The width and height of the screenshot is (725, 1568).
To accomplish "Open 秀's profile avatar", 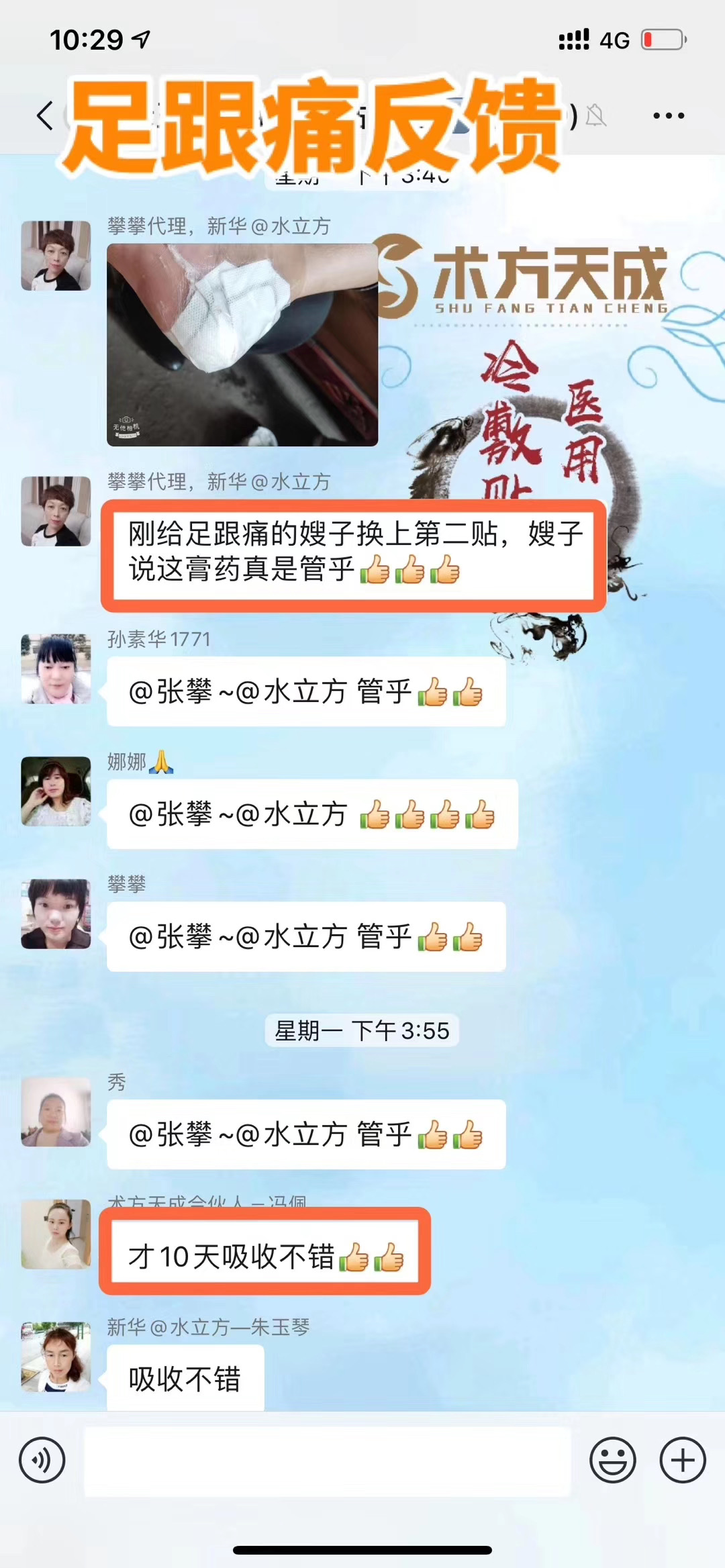I will [56, 1112].
